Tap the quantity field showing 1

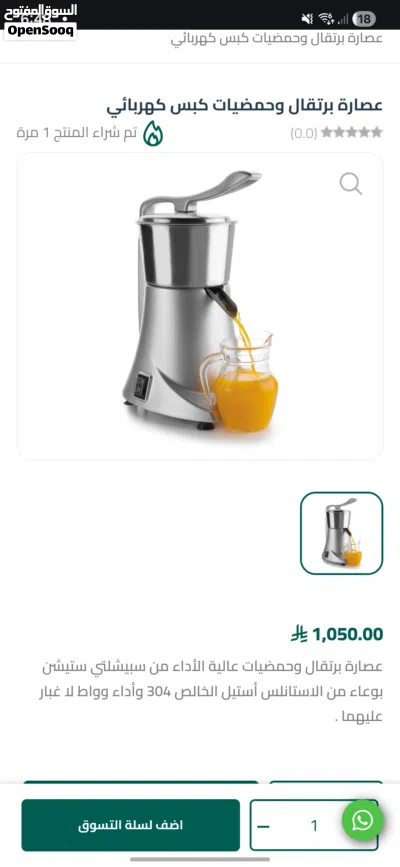point(314,826)
